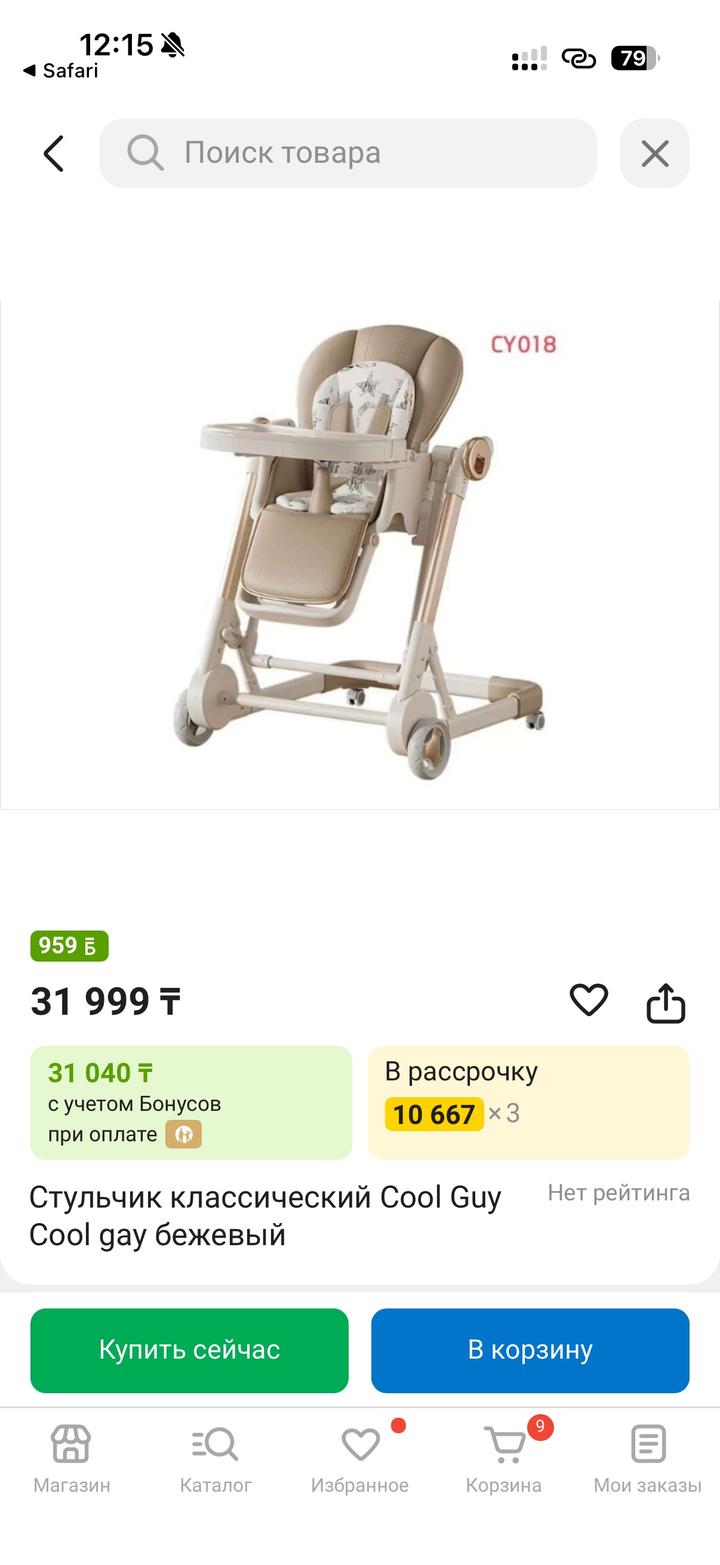
Task: Open the Каталог tab
Action: click(x=215, y=1459)
